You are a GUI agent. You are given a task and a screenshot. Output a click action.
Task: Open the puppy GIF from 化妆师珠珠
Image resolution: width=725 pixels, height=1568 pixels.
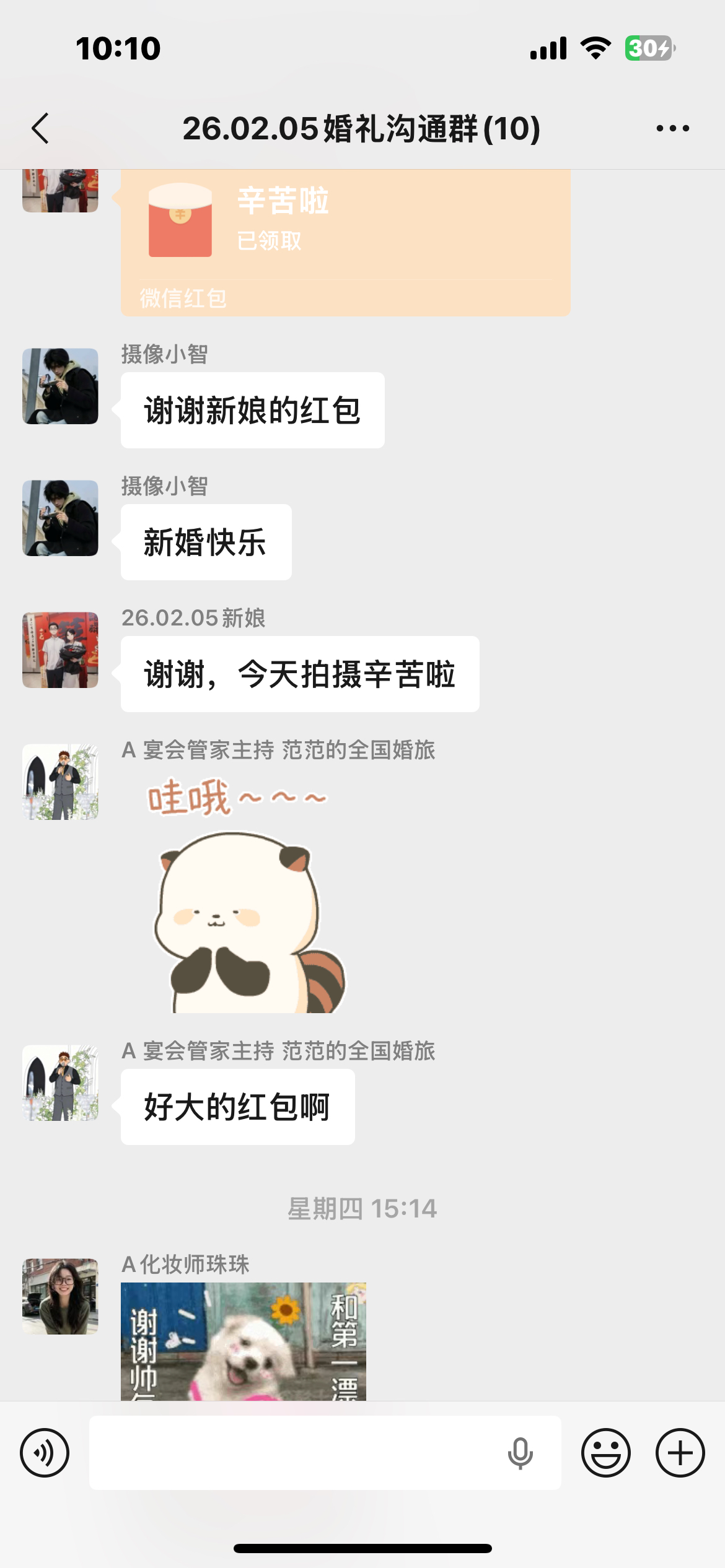click(243, 1341)
